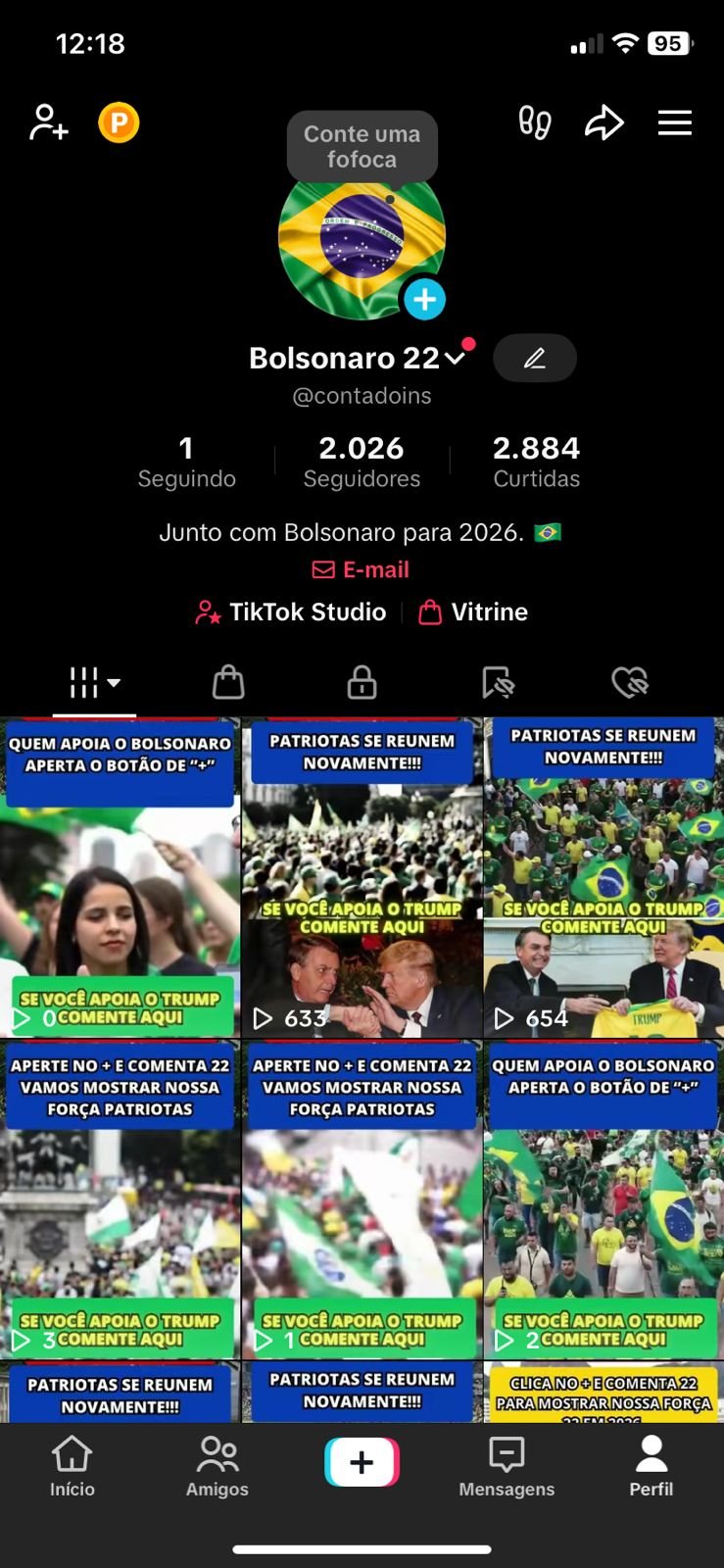Edit profile with the pencil button
This screenshot has width=724, height=1568.
click(534, 359)
